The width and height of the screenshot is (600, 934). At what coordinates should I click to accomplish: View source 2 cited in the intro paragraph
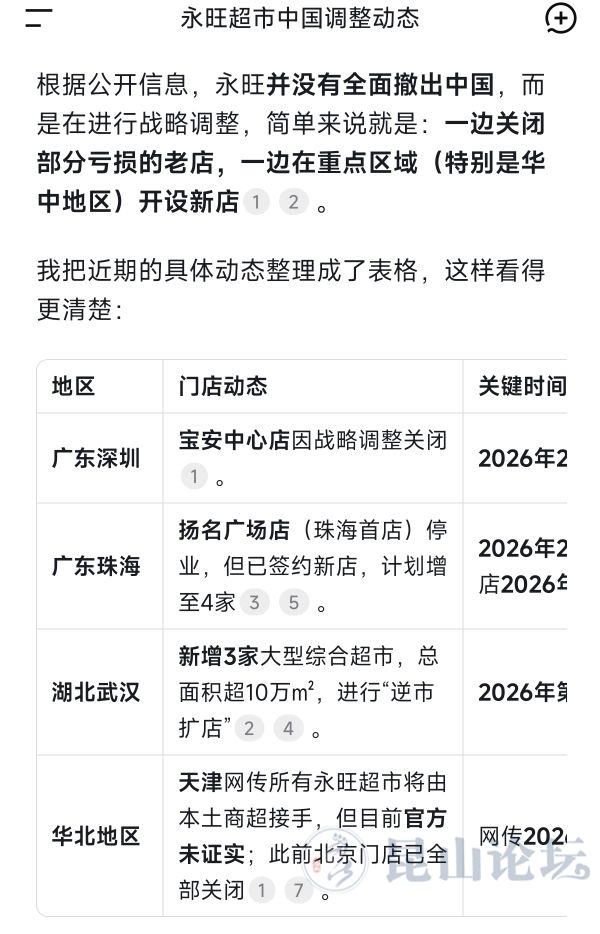(293, 203)
